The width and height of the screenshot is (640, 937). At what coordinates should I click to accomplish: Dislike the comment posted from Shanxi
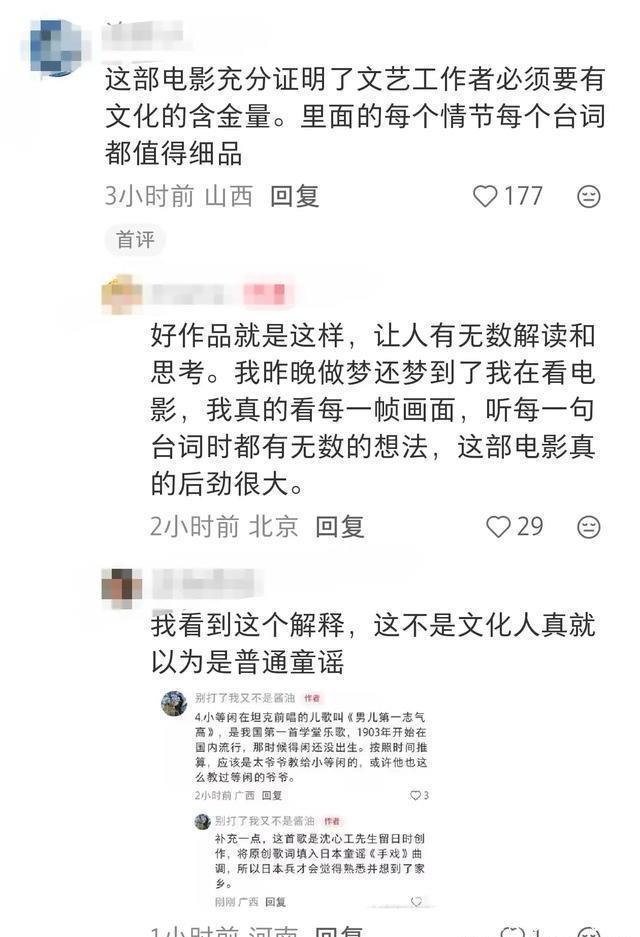[x=589, y=196]
